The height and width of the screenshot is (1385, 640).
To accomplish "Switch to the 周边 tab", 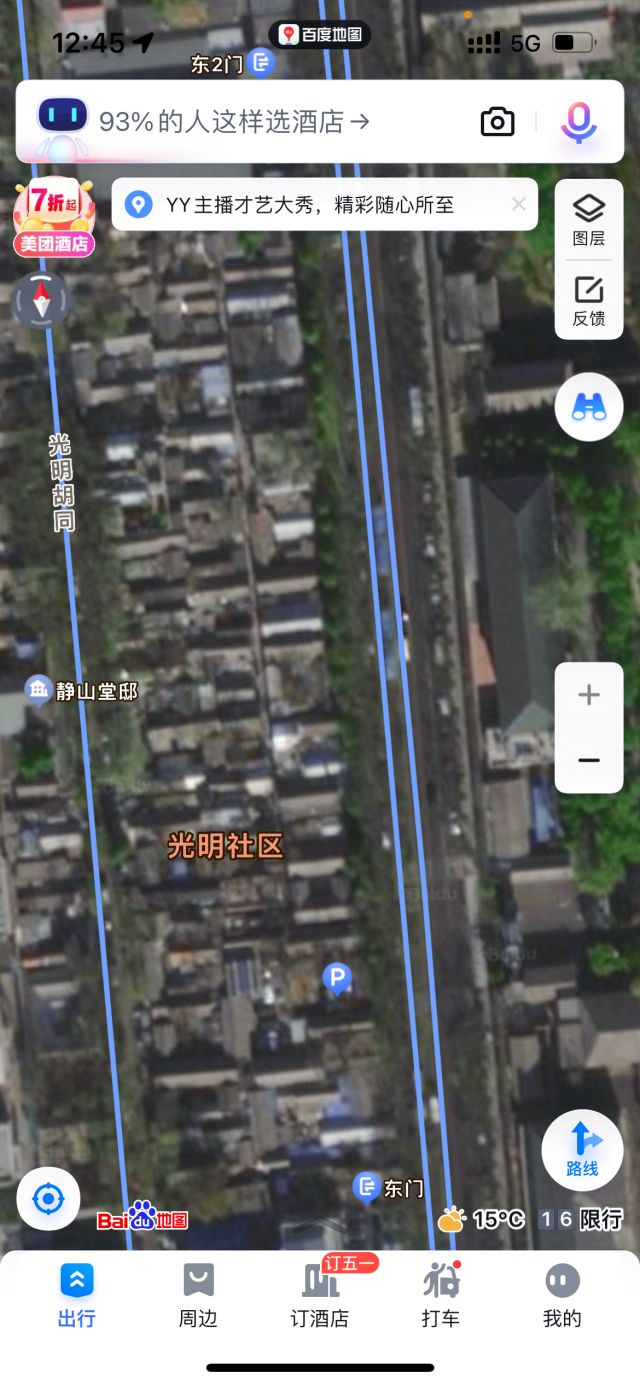I will (198, 1295).
